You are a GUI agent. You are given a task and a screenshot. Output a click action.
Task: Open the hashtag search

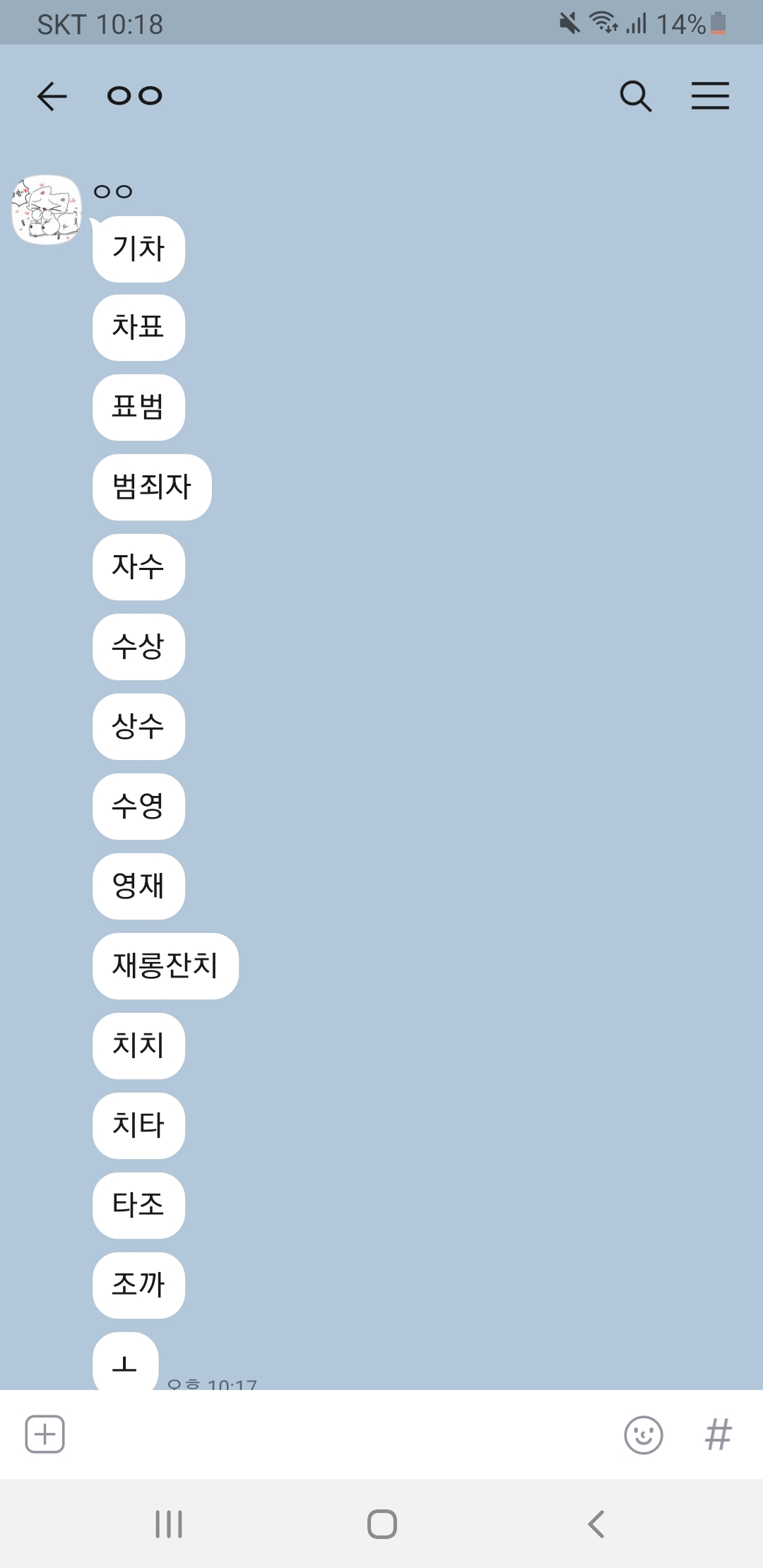718,1435
